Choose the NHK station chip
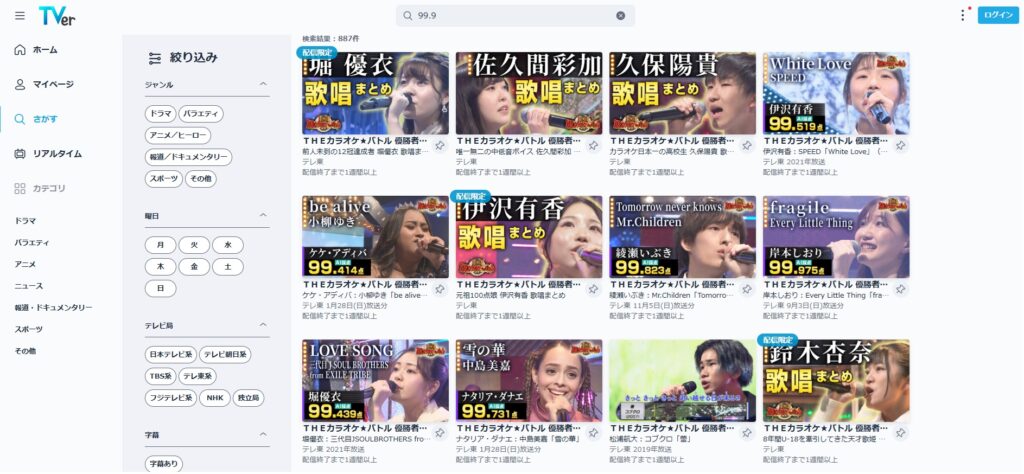 (x=214, y=398)
